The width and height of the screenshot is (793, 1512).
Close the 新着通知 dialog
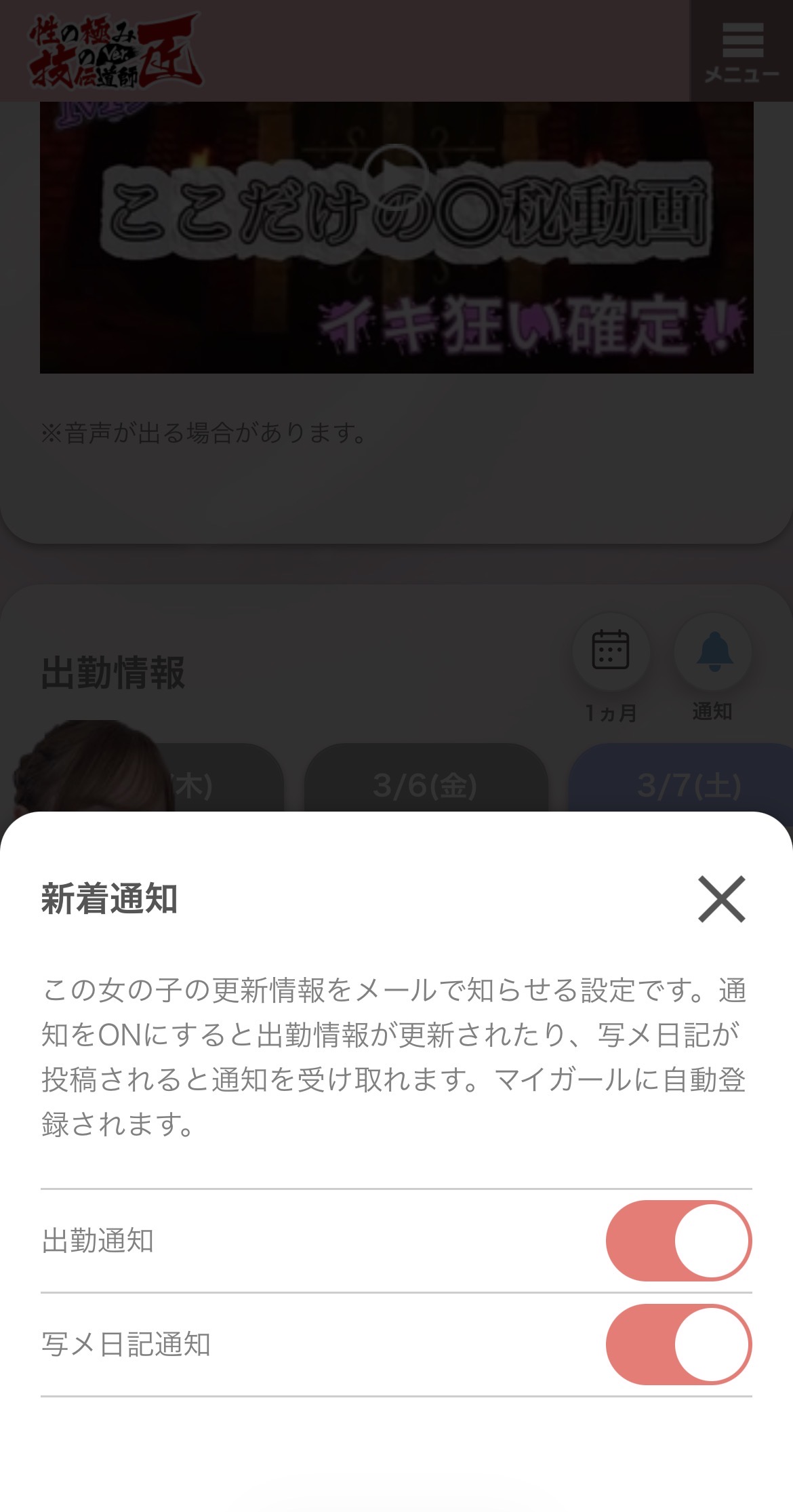pyautogui.click(x=721, y=899)
